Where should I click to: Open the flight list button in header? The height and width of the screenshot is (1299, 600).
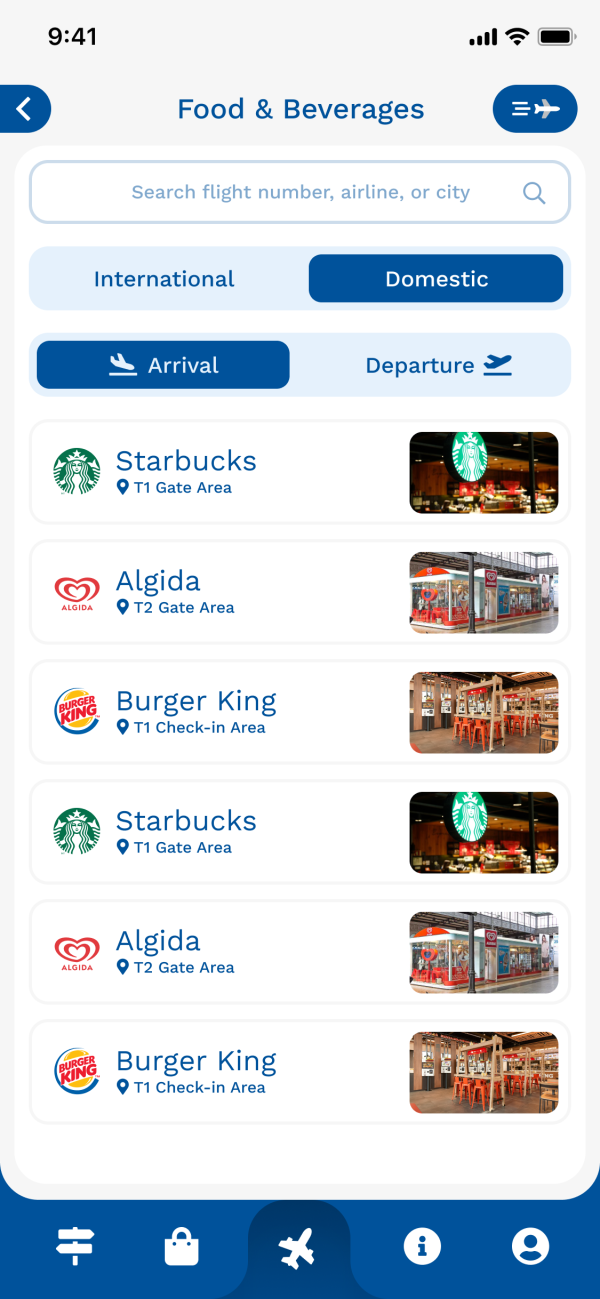coord(535,109)
